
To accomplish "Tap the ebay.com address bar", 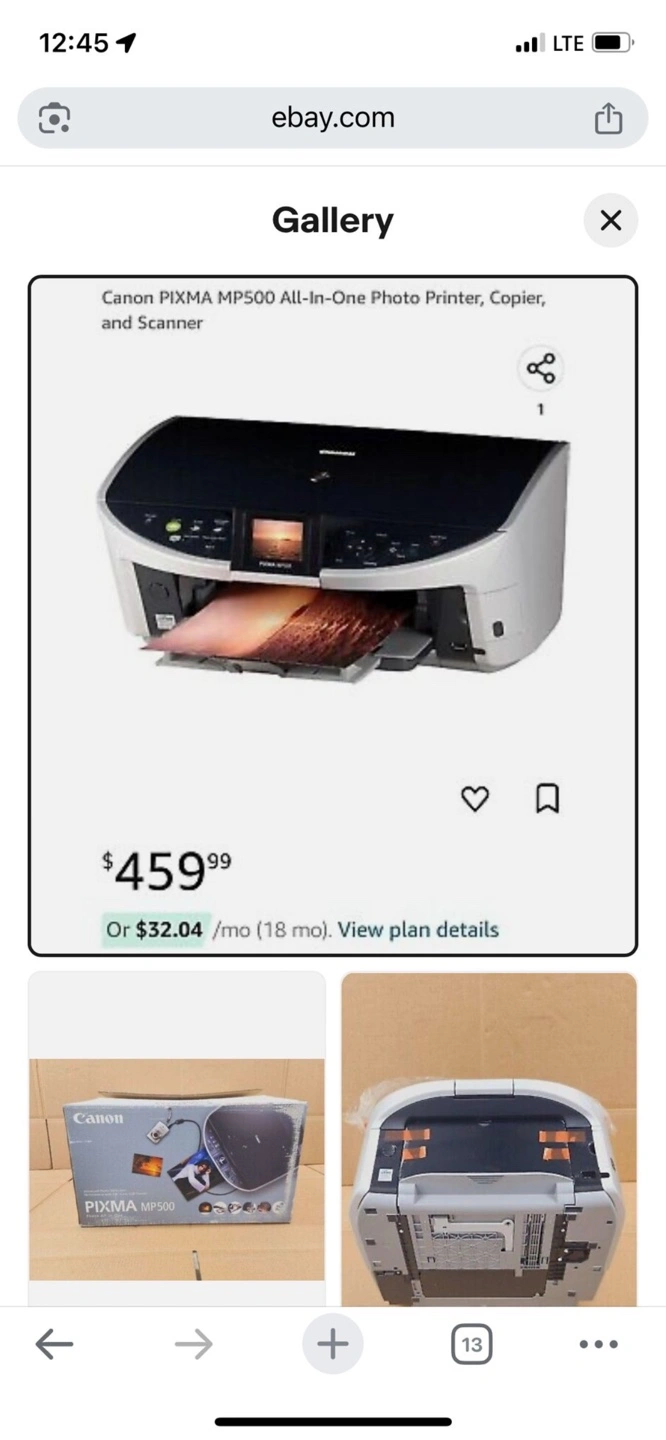I will tap(333, 118).
